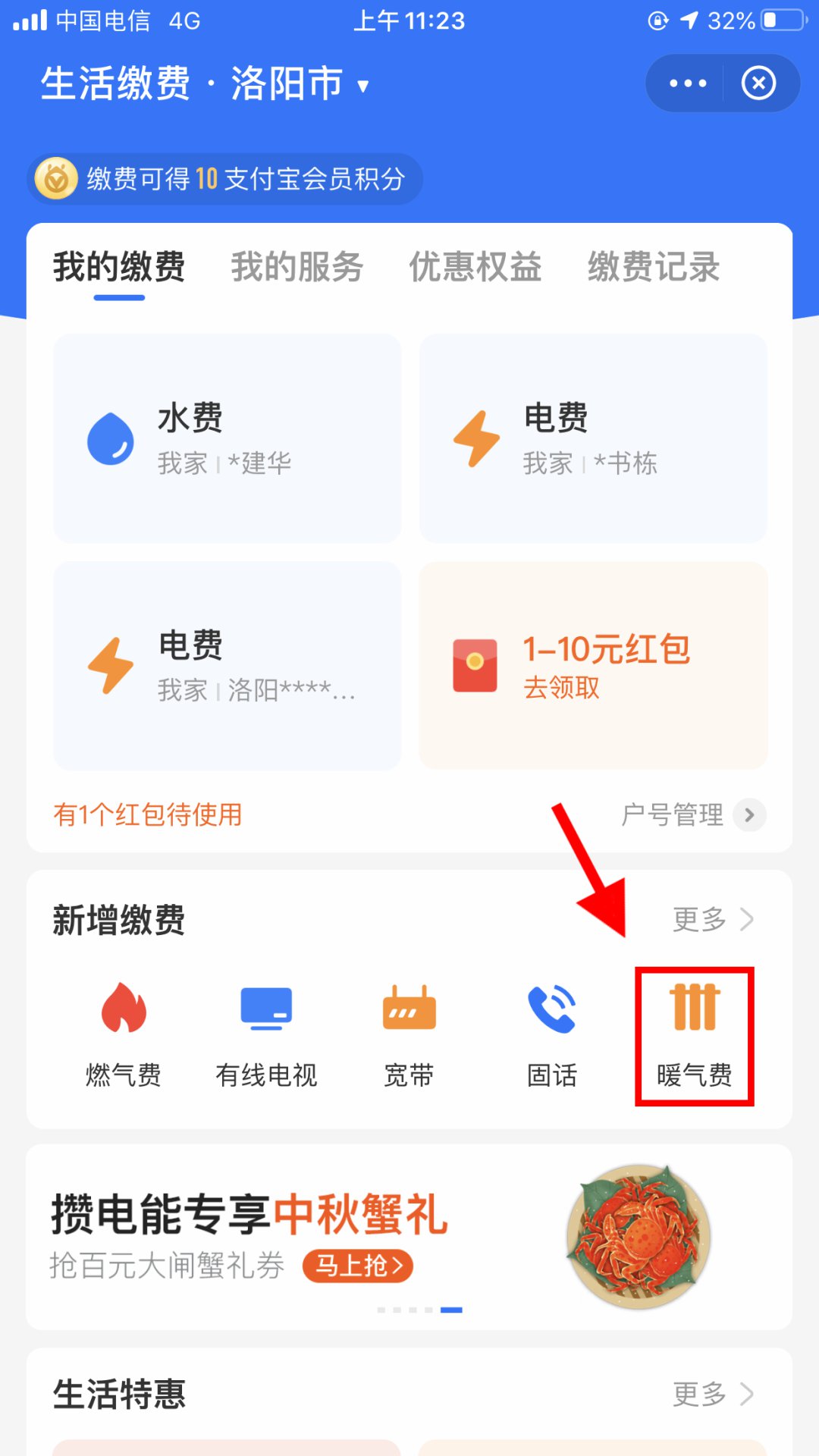Image resolution: width=819 pixels, height=1456 pixels.
Task: Show 更多 options in 新增缴费
Action: [x=712, y=919]
